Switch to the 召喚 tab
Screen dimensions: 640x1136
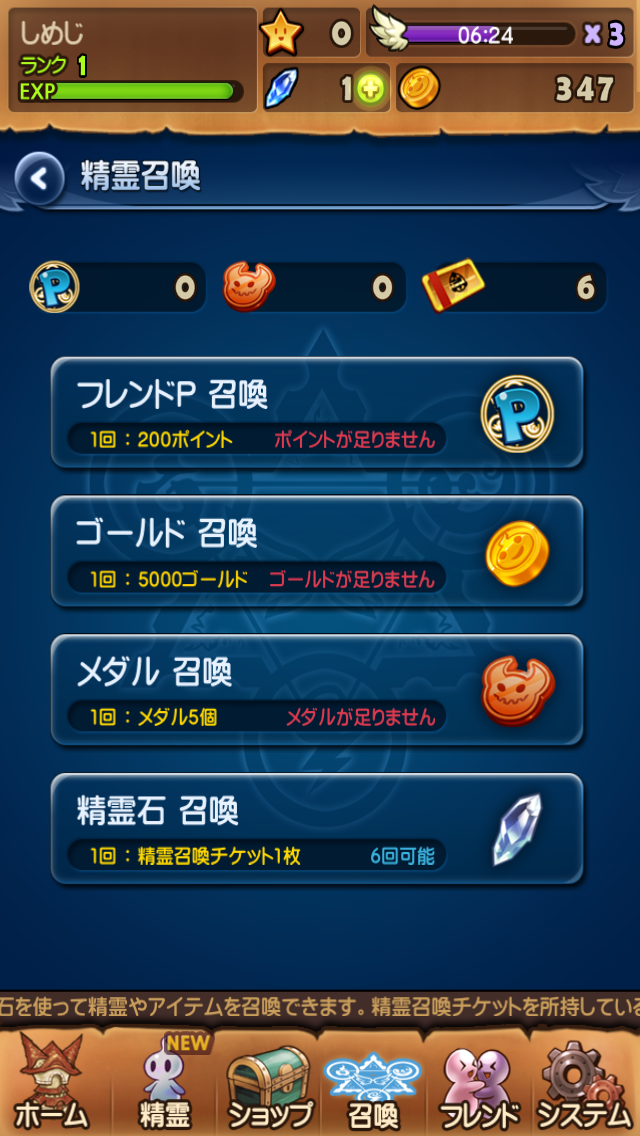(x=374, y=1082)
